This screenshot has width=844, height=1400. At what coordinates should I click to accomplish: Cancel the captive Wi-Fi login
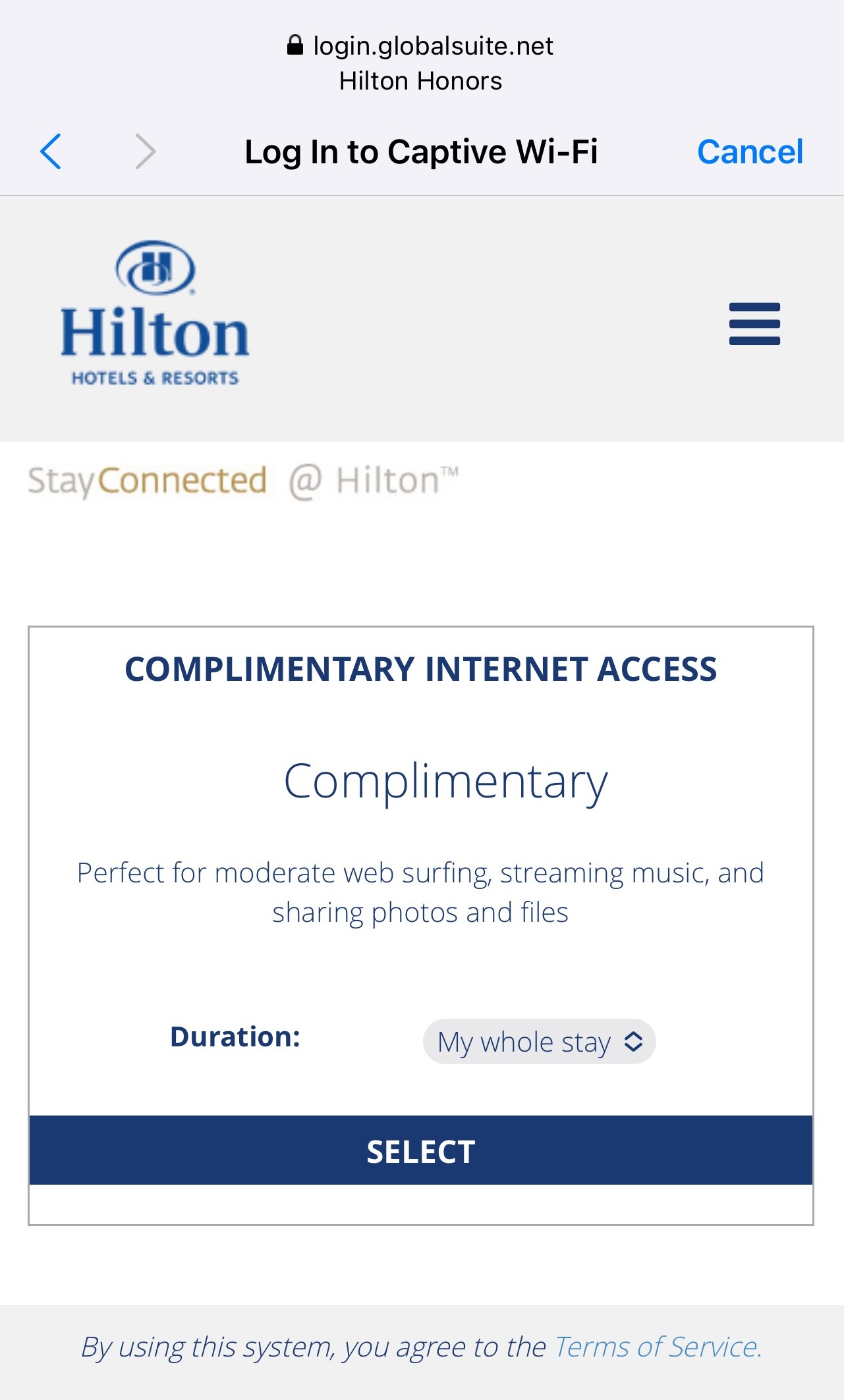[750, 151]
